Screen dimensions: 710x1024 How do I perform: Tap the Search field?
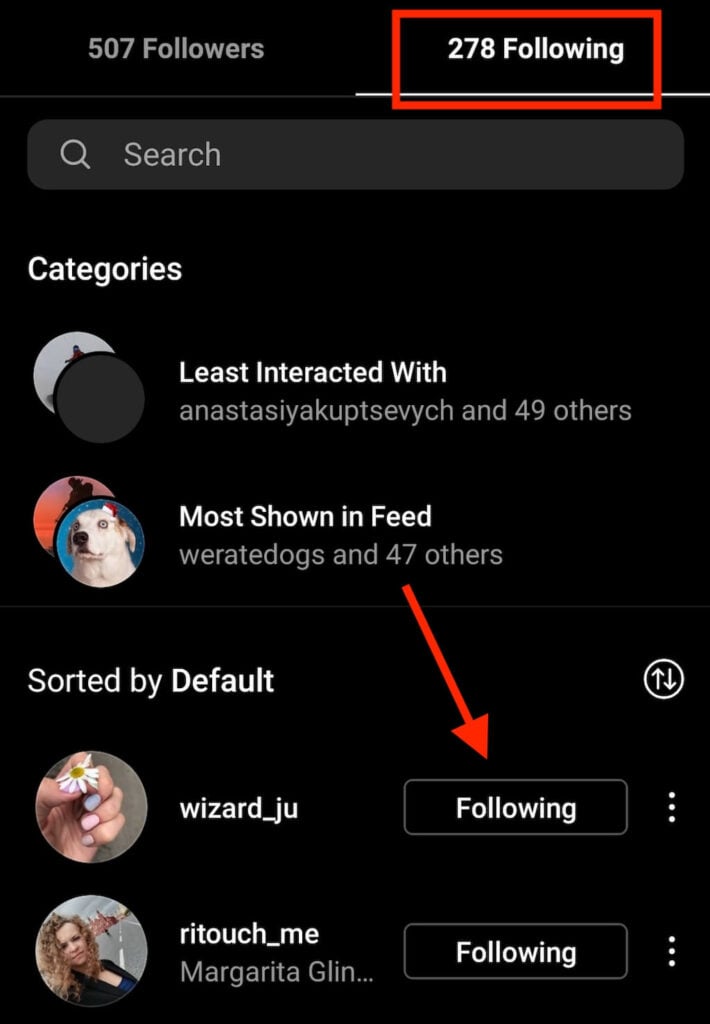click(355, 155)
